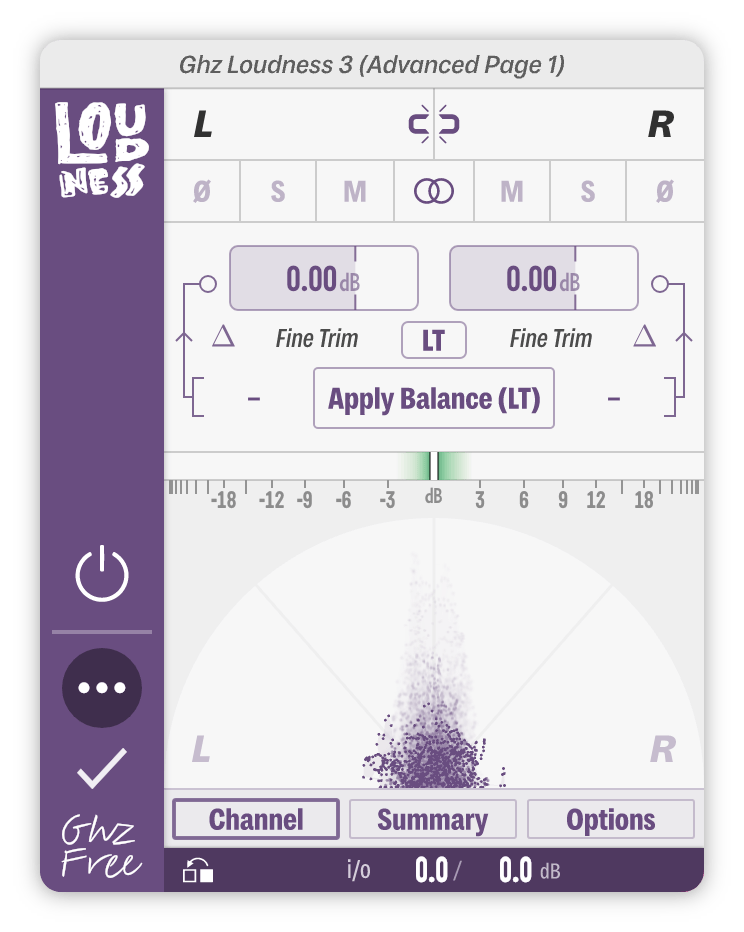Tap the right Fine Trim delta triangle
The height and width of the screenshot is (932, 744).
[644, 336]
